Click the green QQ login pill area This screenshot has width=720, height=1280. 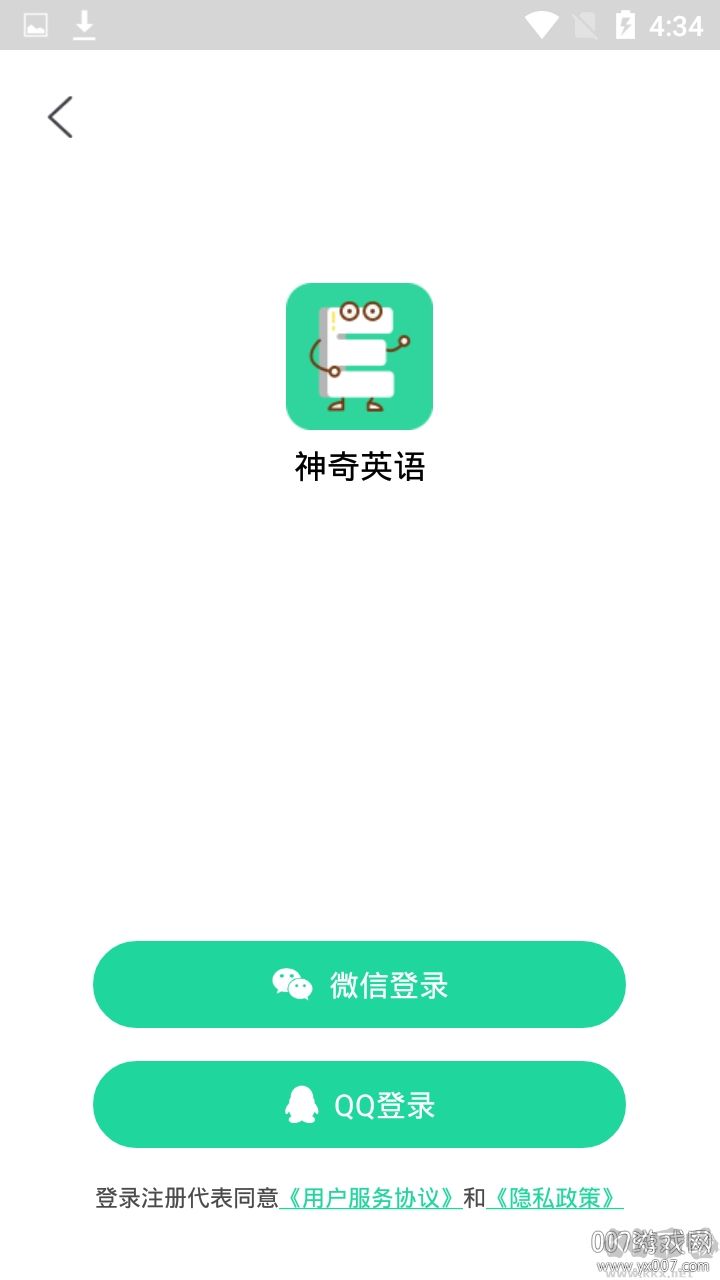tap(360, 1104)
